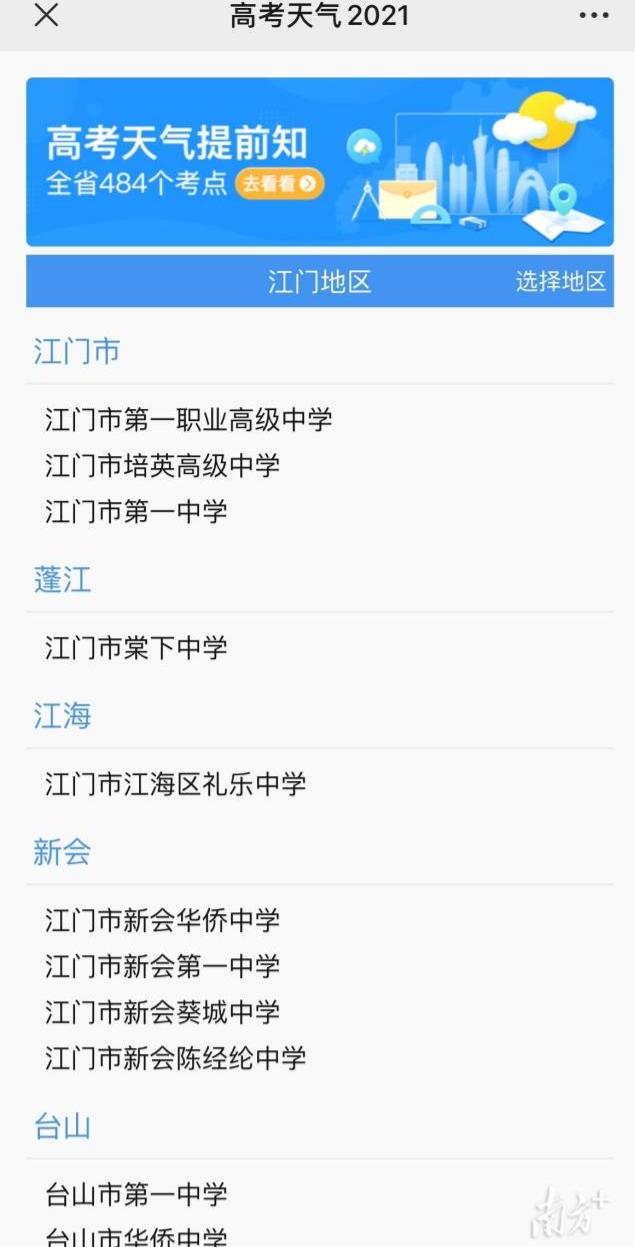Open 江门市新会华侨中学 weather
The width and height of the screenshot is (635, 1247).
162,920
